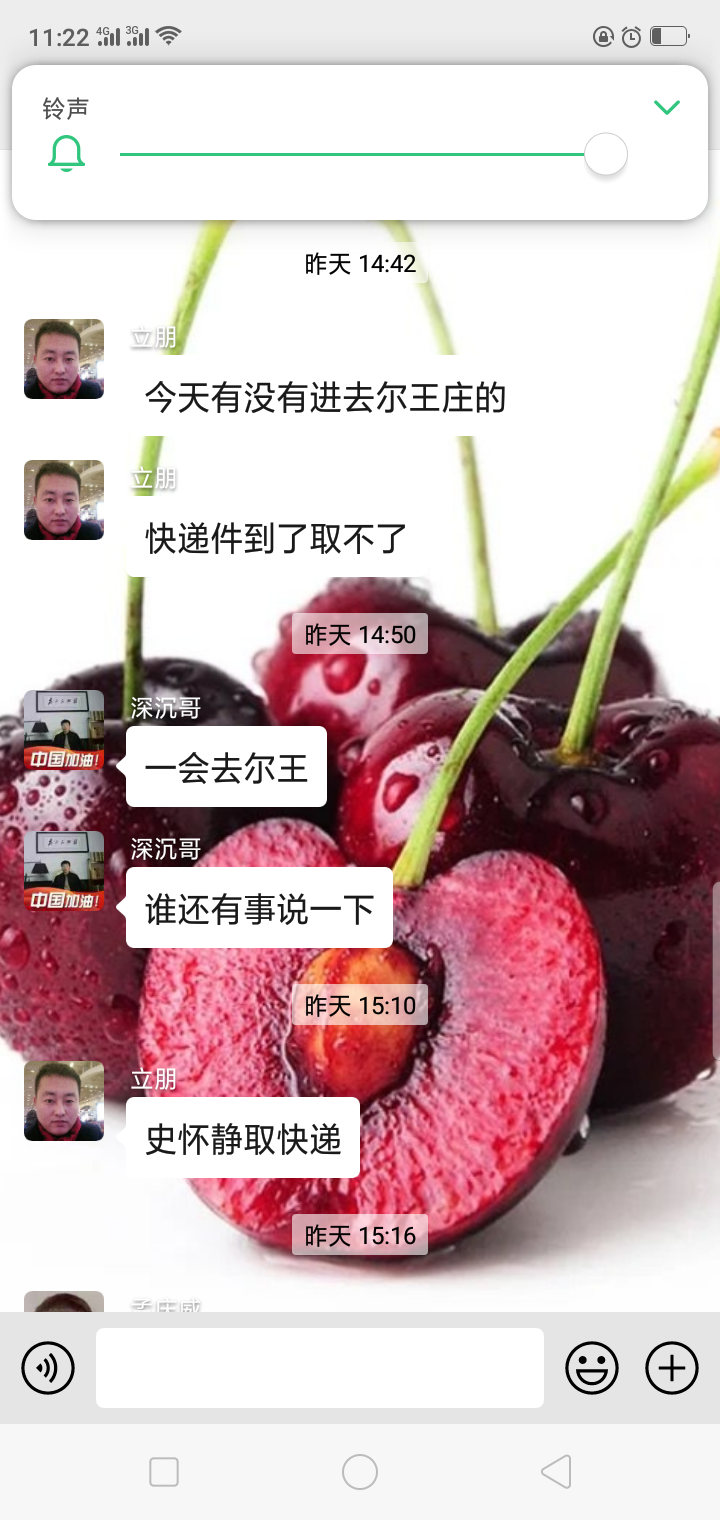Open the plus attachments menu
Image resolution: width=720 pixels, height=1520 pixels.
click(671, 1367)
